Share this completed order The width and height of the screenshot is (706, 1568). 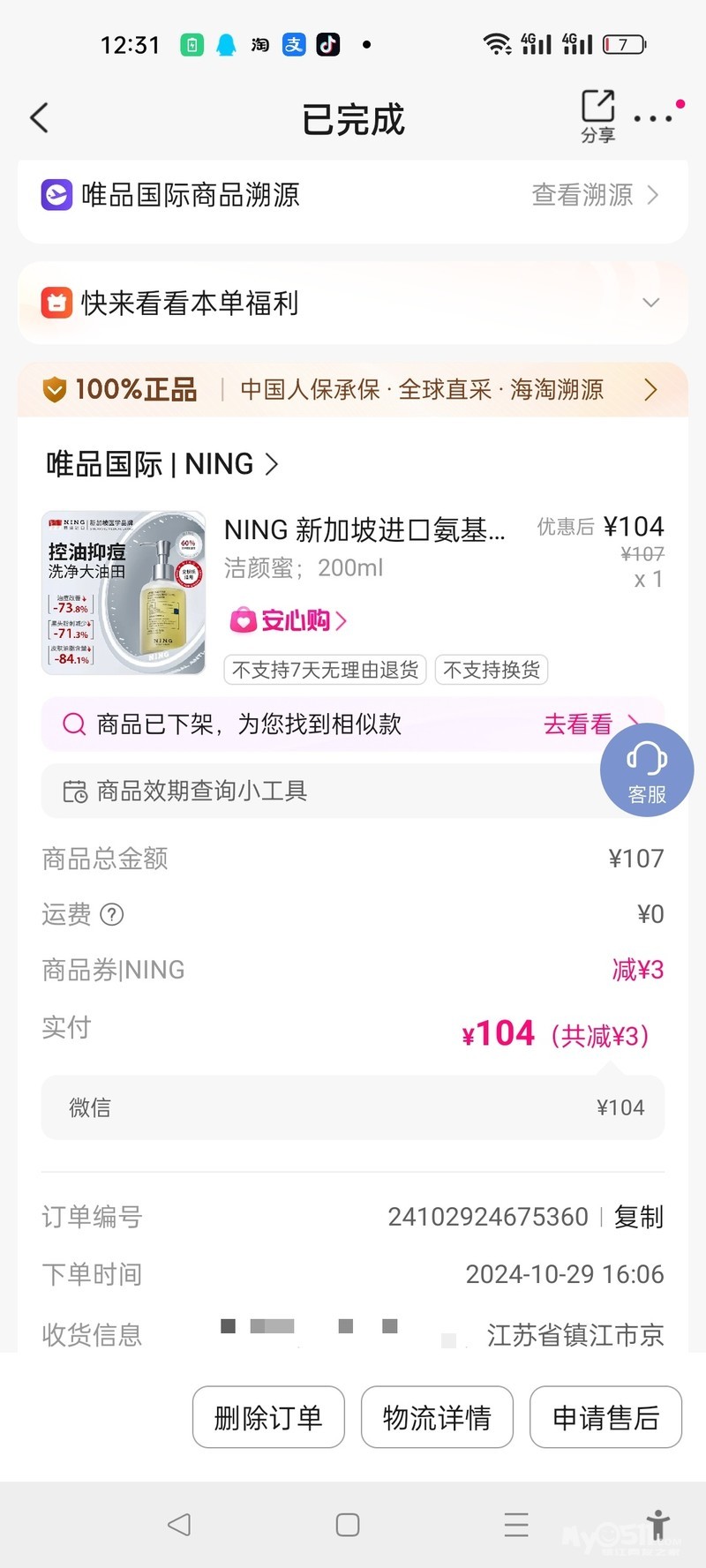[x=597, y=116]
